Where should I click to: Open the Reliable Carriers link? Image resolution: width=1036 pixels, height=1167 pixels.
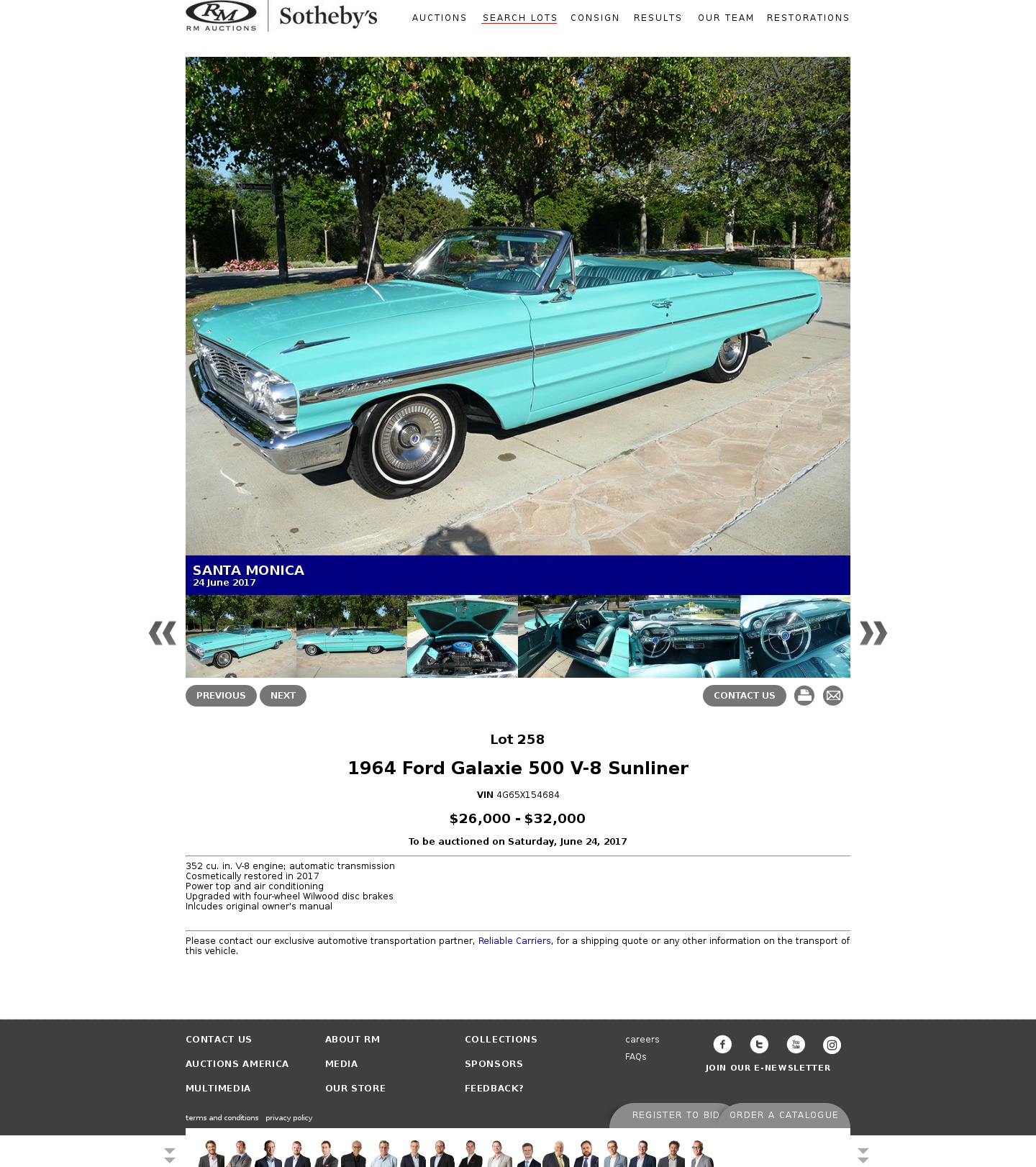[x=514, y=941]
